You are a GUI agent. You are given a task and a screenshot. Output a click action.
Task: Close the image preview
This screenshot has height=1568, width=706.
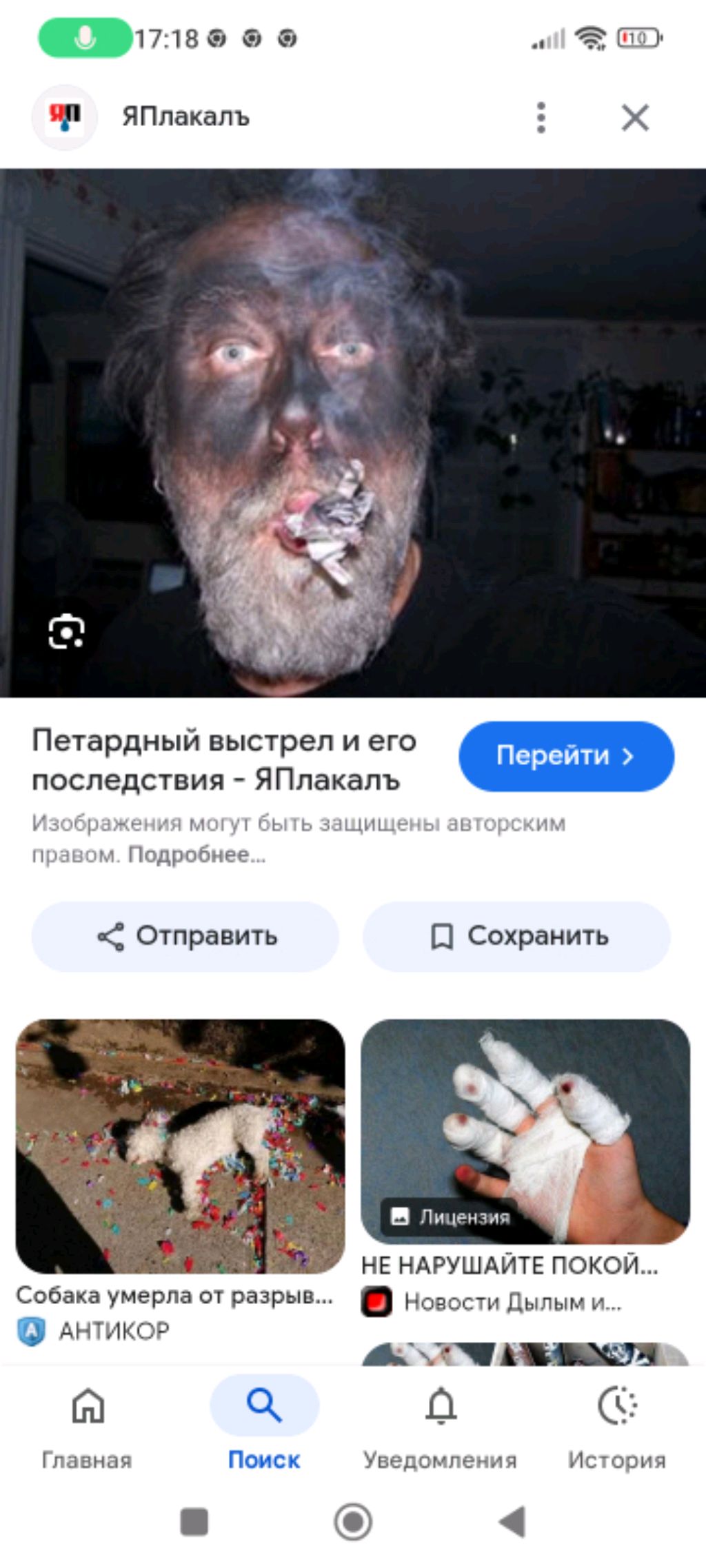(635, 117)
